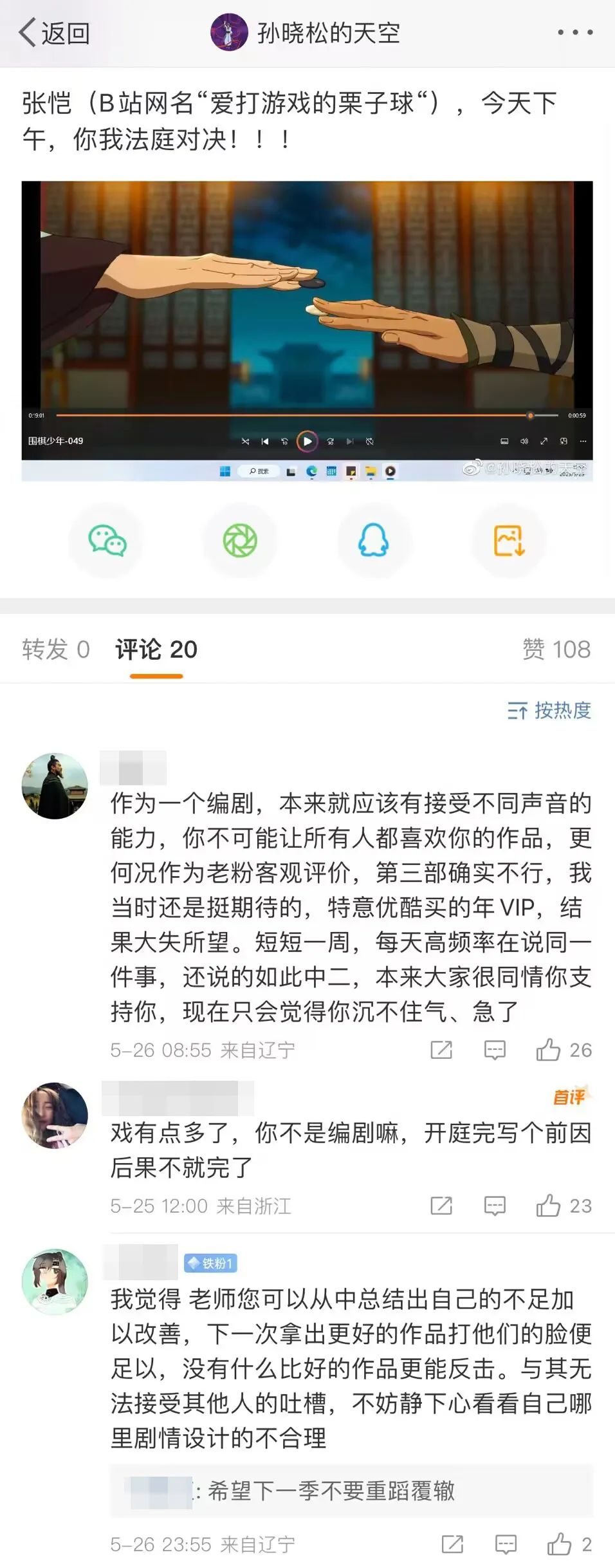Change comment sorting via 按热度

[x=549, y=711]
